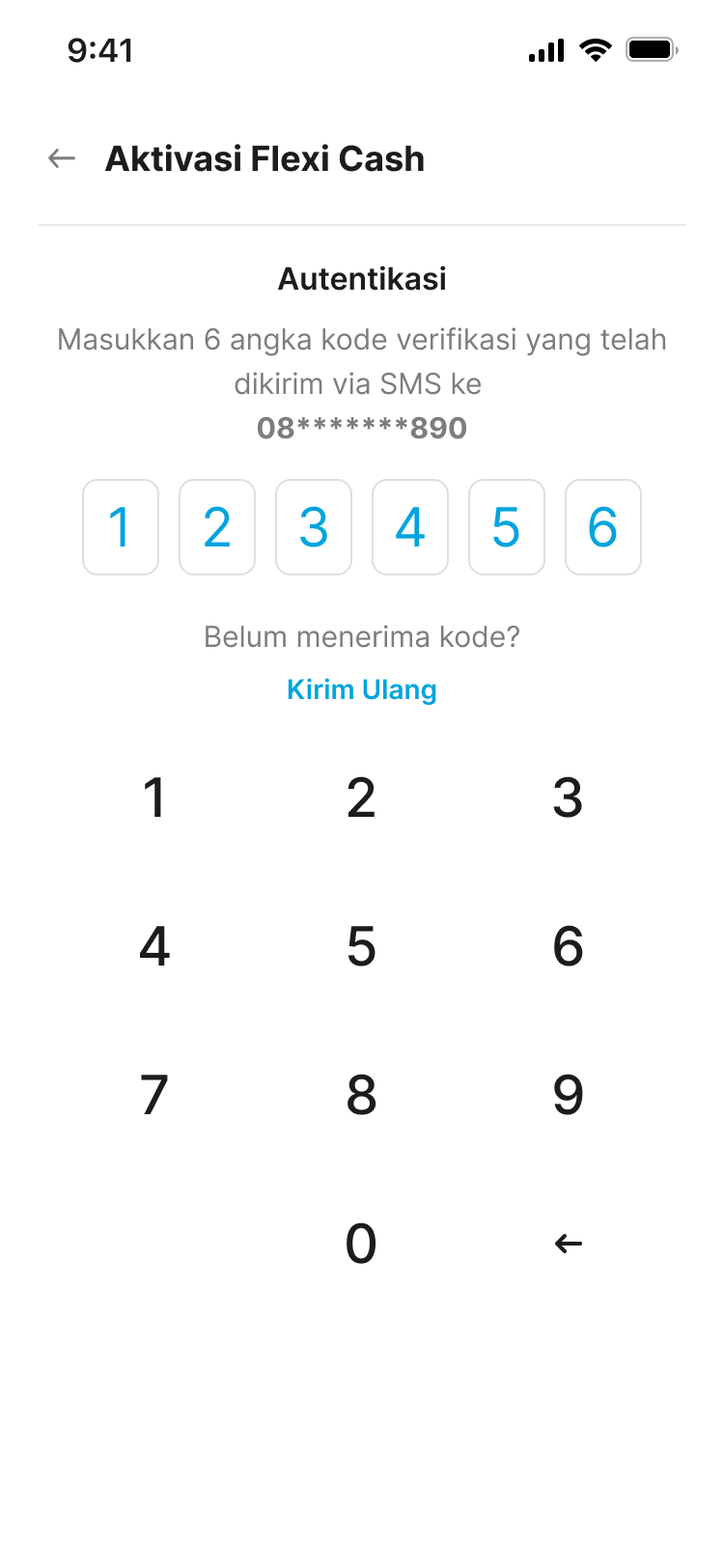
Task: Click the back arrow to leave Aktivasi Flexi Cash
Action: (x=61, y=158)
